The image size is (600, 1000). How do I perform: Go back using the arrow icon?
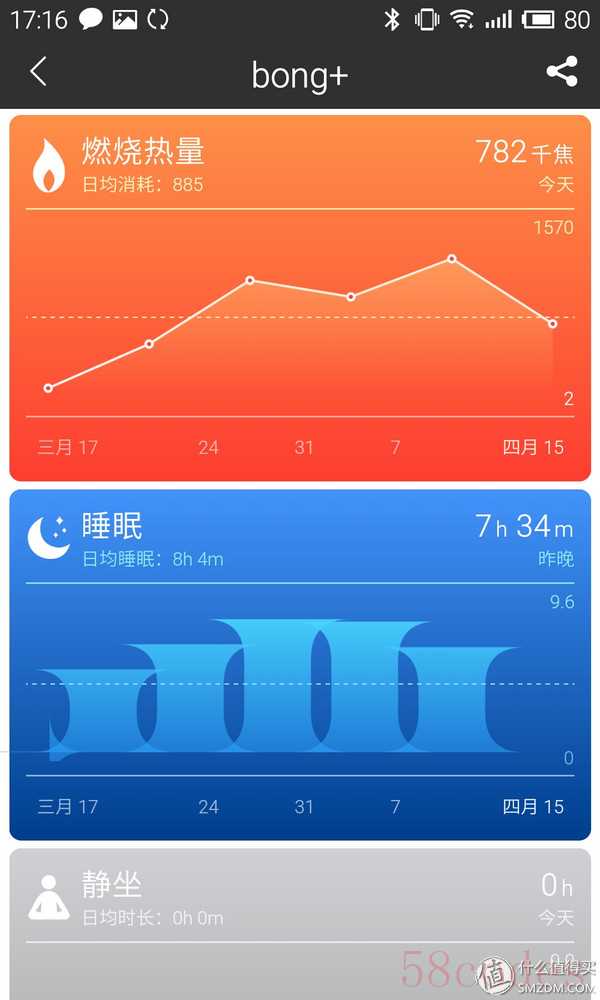click(38, 72)
